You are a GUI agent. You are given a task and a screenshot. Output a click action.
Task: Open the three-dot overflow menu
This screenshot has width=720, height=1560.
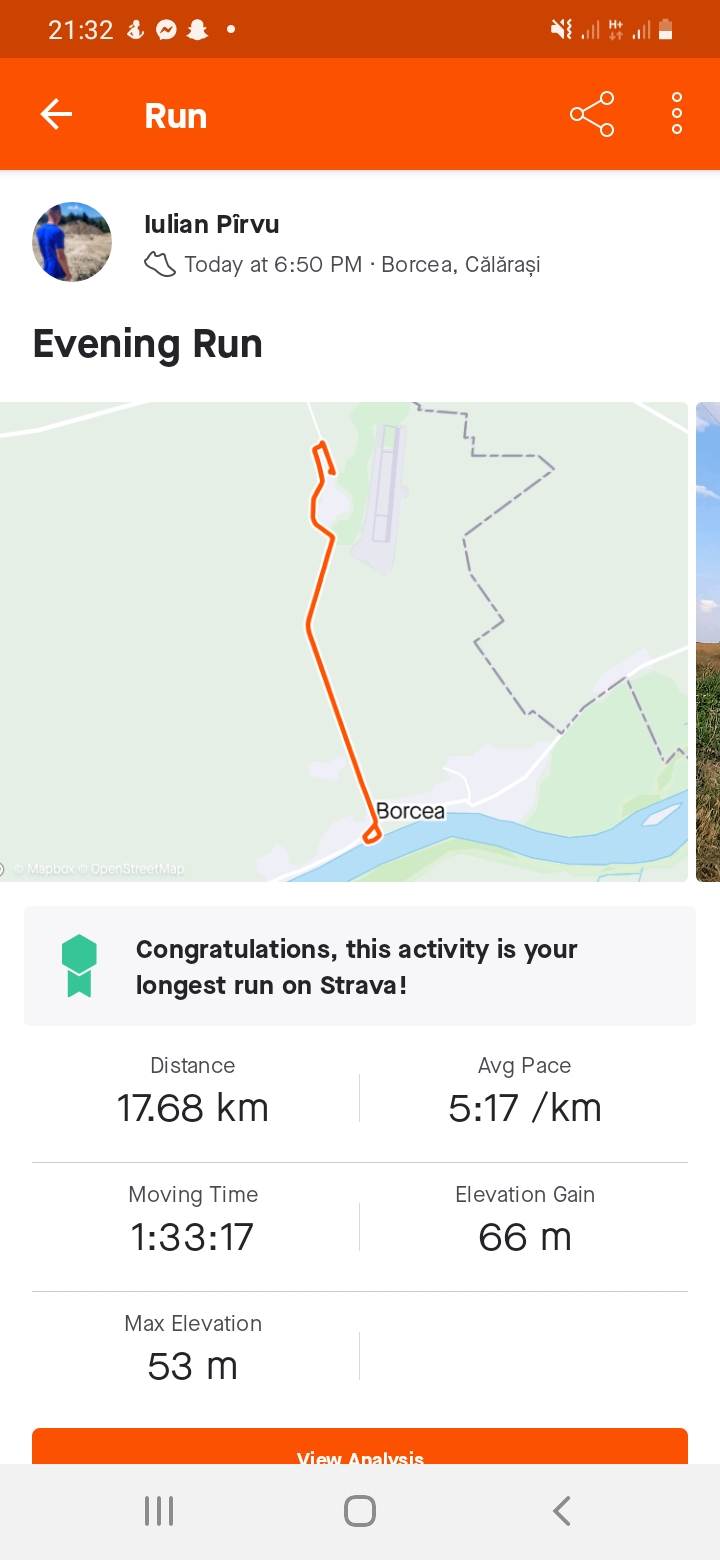click(x=677, y=115)
